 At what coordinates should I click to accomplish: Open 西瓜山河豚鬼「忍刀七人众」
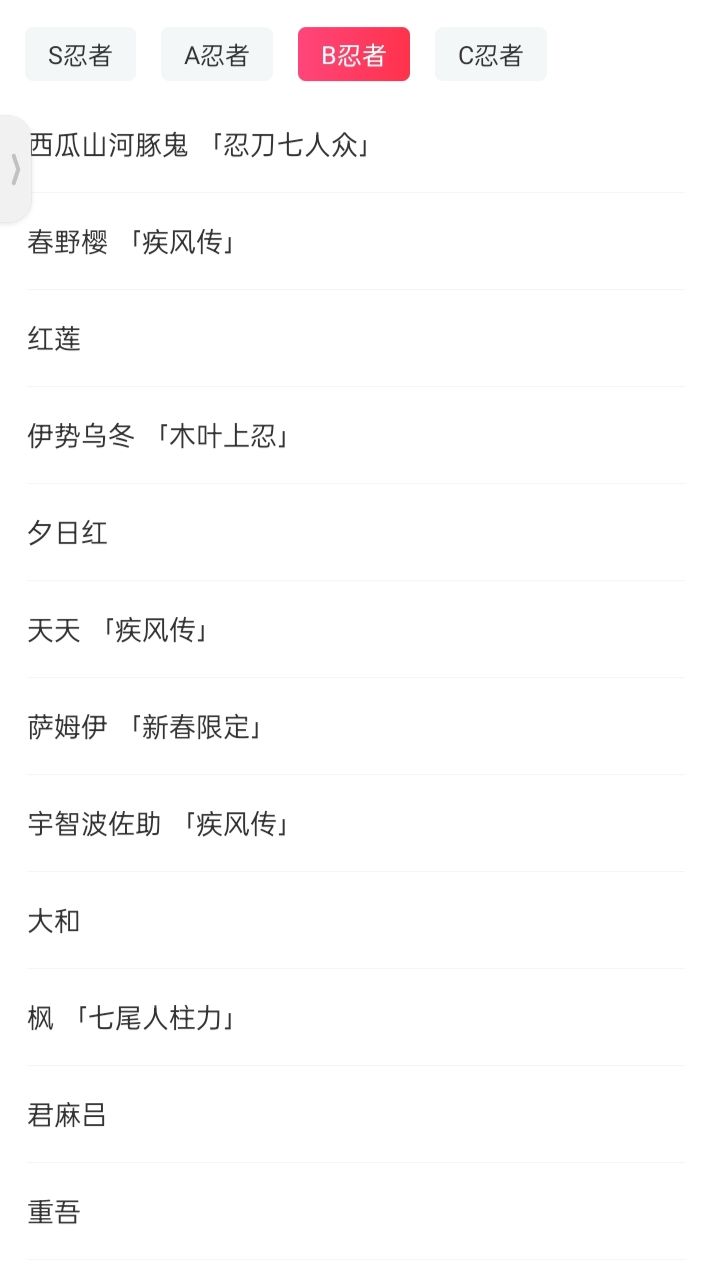click(x=356, y=145)
